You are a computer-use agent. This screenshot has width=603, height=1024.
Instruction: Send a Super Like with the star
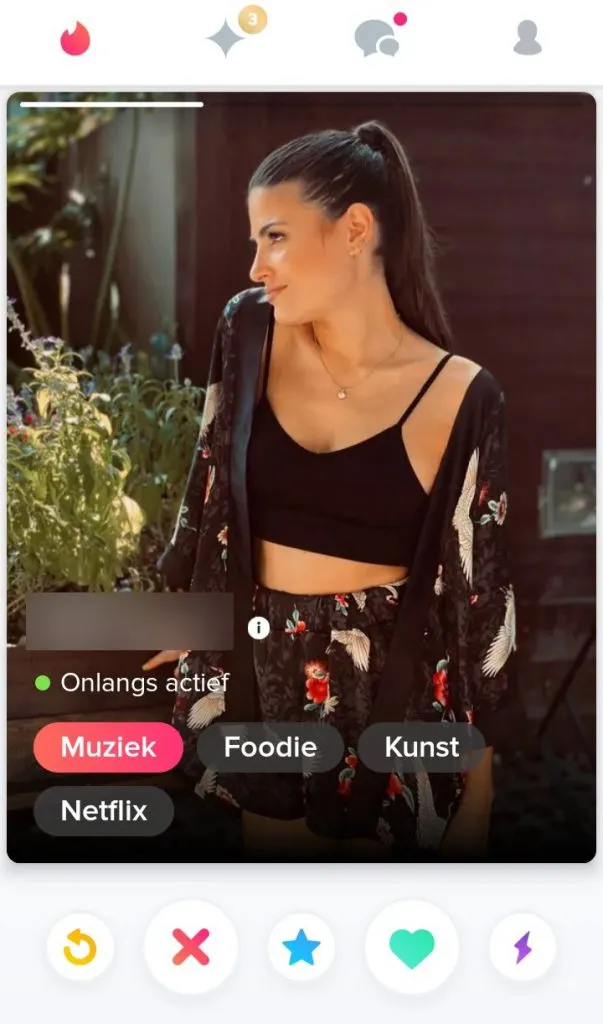[x=301, y=947]
